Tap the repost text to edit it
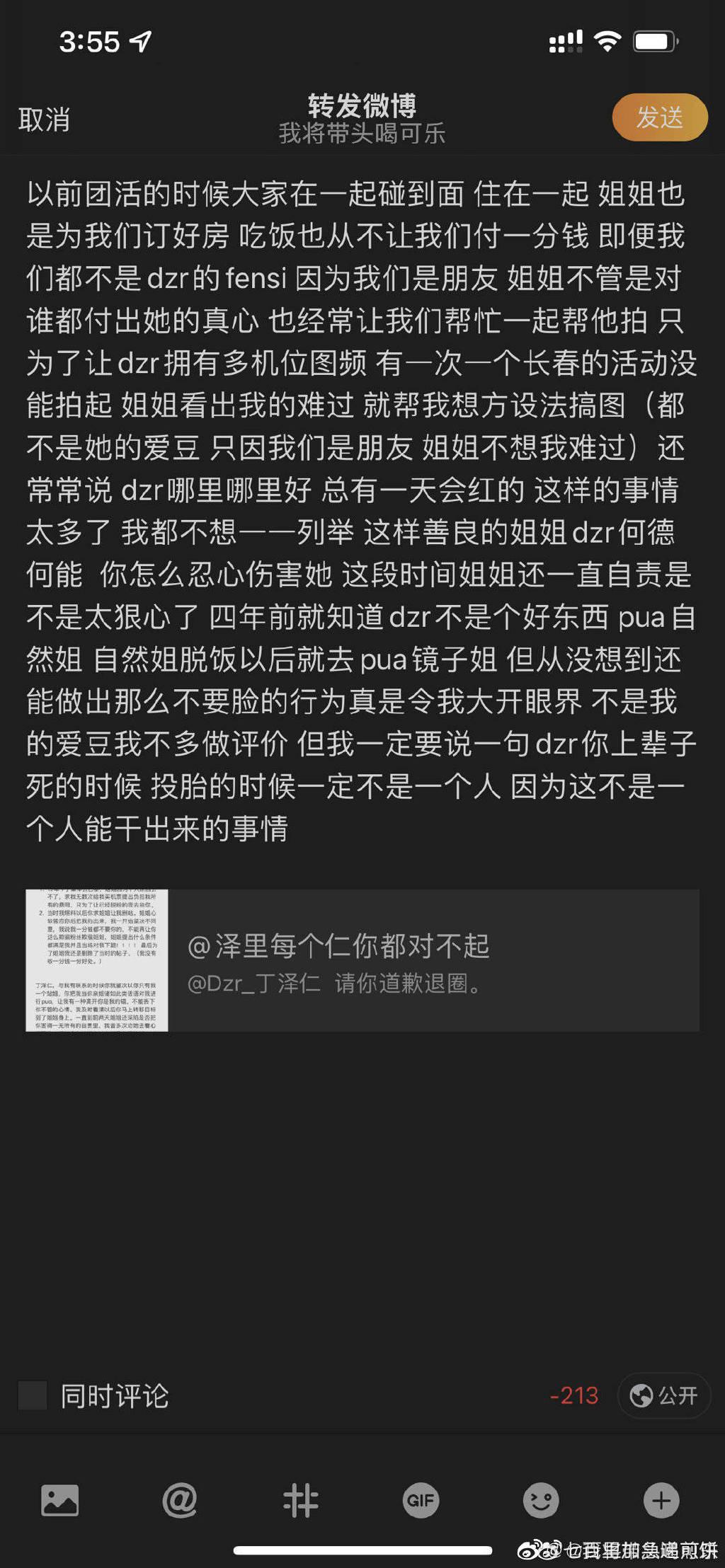 pyautogui.click(x=361, y=509)
